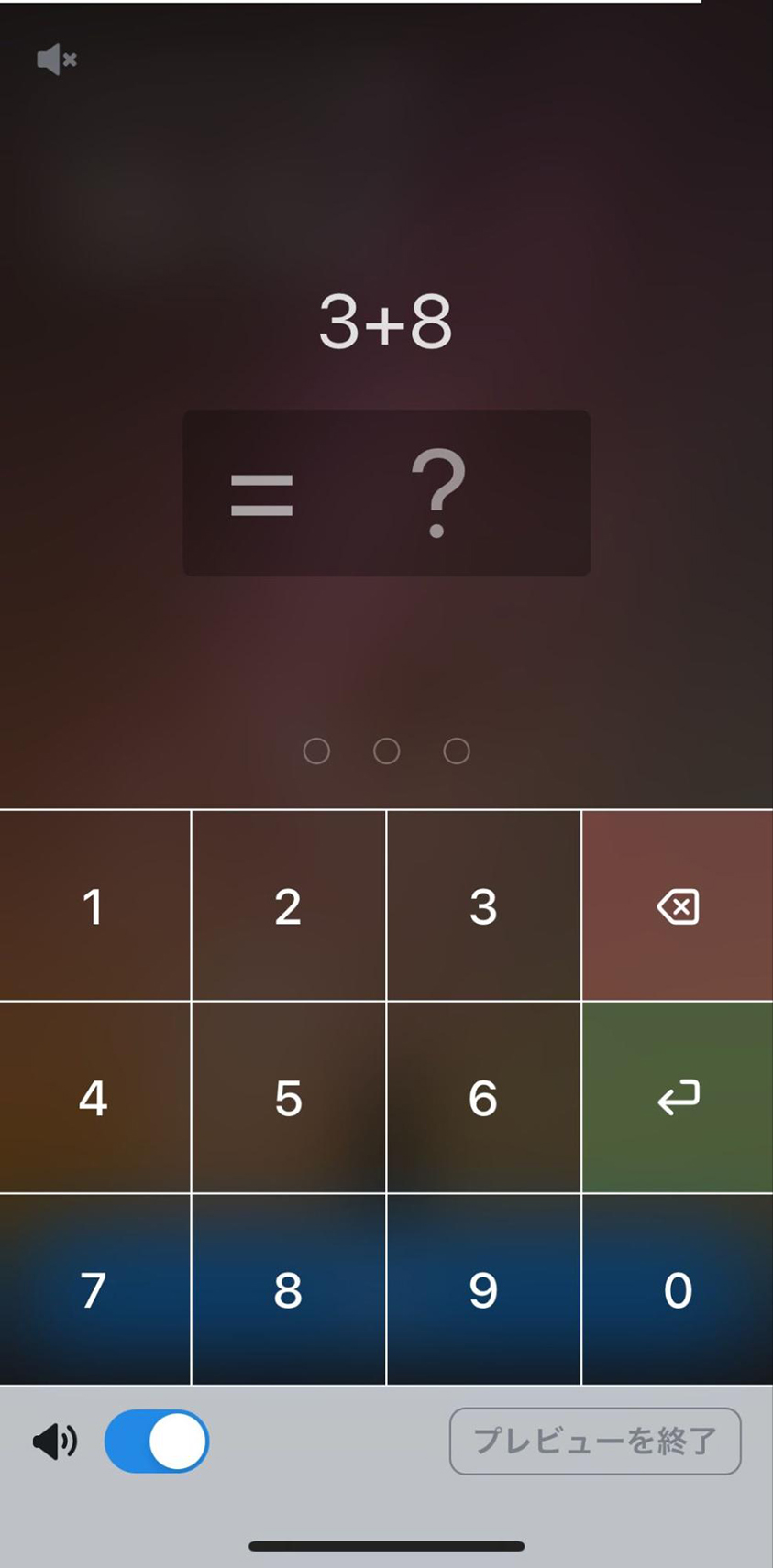This screenshot has width=773, height=1568.
Task: Enter digit 9 on the keypad
Action: pos(483,1289)
